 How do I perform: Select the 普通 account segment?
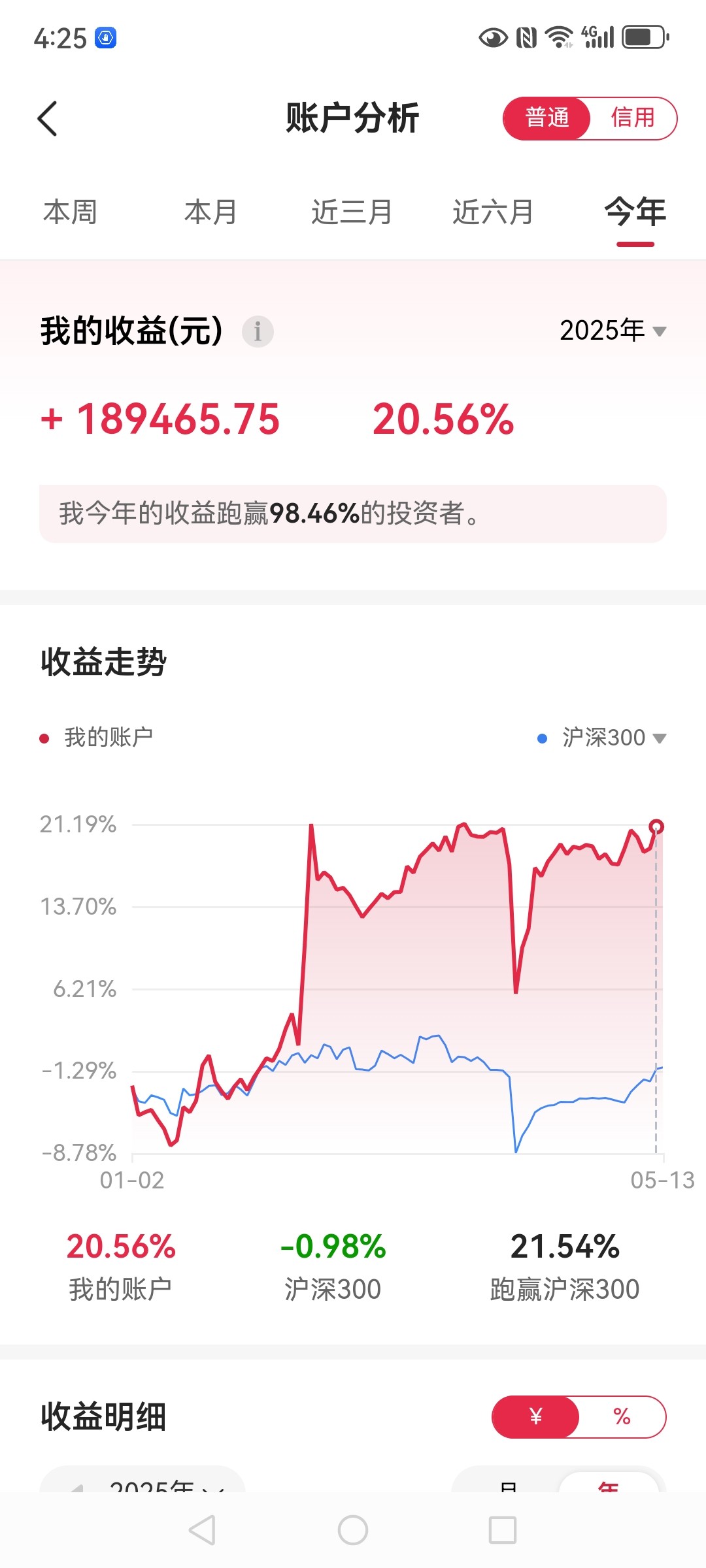(547, 118)
